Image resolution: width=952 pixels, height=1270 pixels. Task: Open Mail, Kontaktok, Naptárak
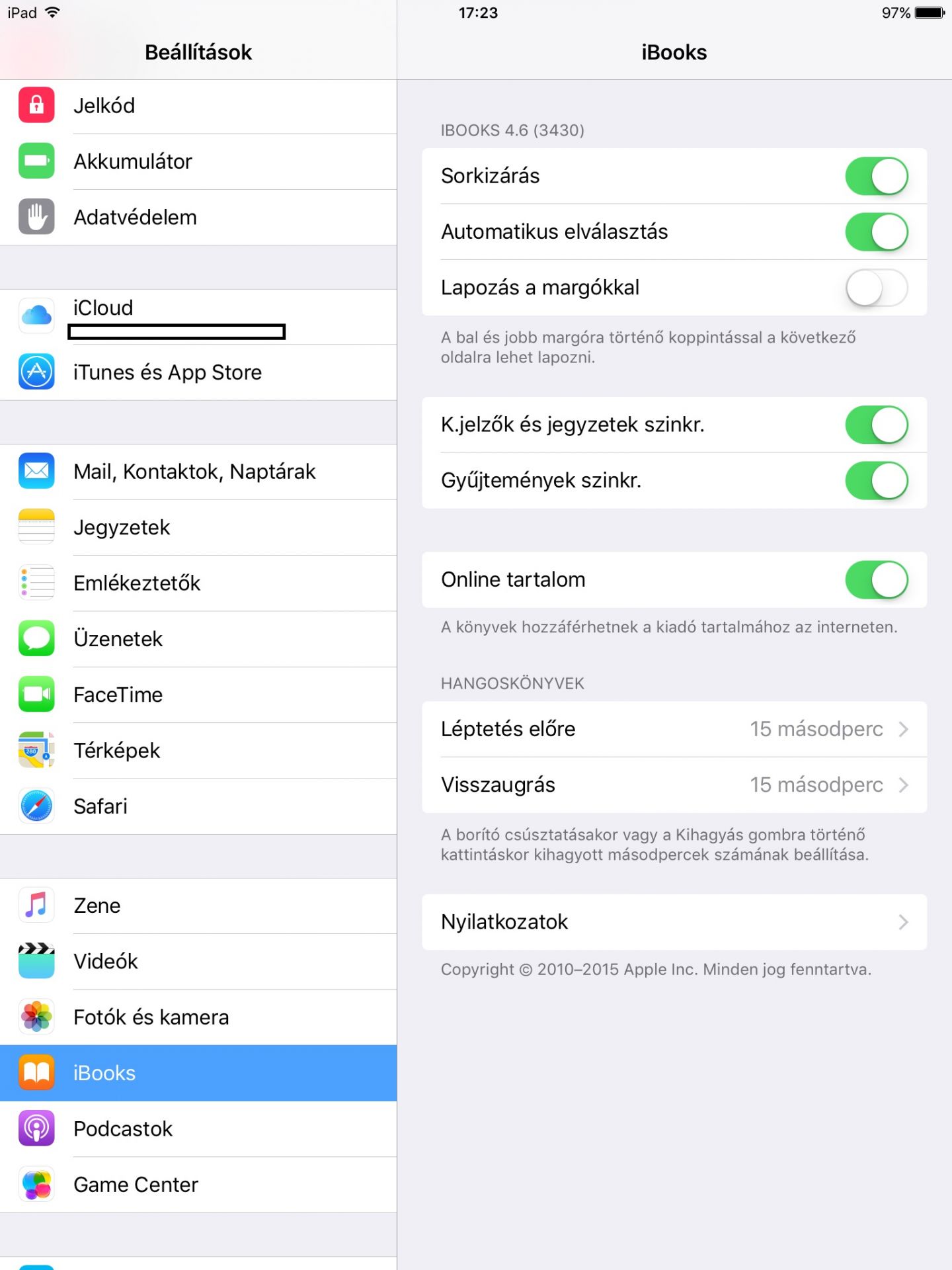[198, 472]
